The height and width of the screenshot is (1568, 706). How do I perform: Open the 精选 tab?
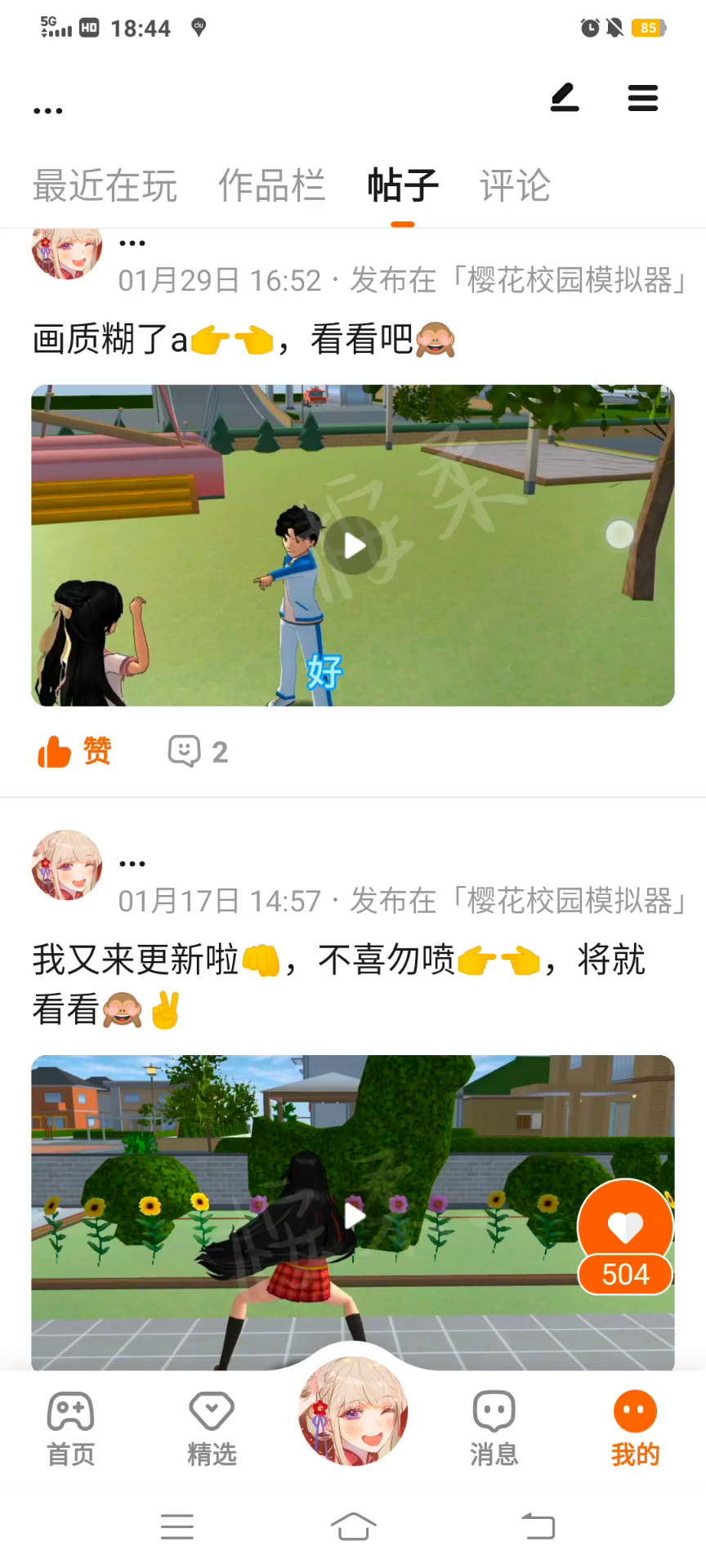pyautogui.click(x=212, y=1429)
